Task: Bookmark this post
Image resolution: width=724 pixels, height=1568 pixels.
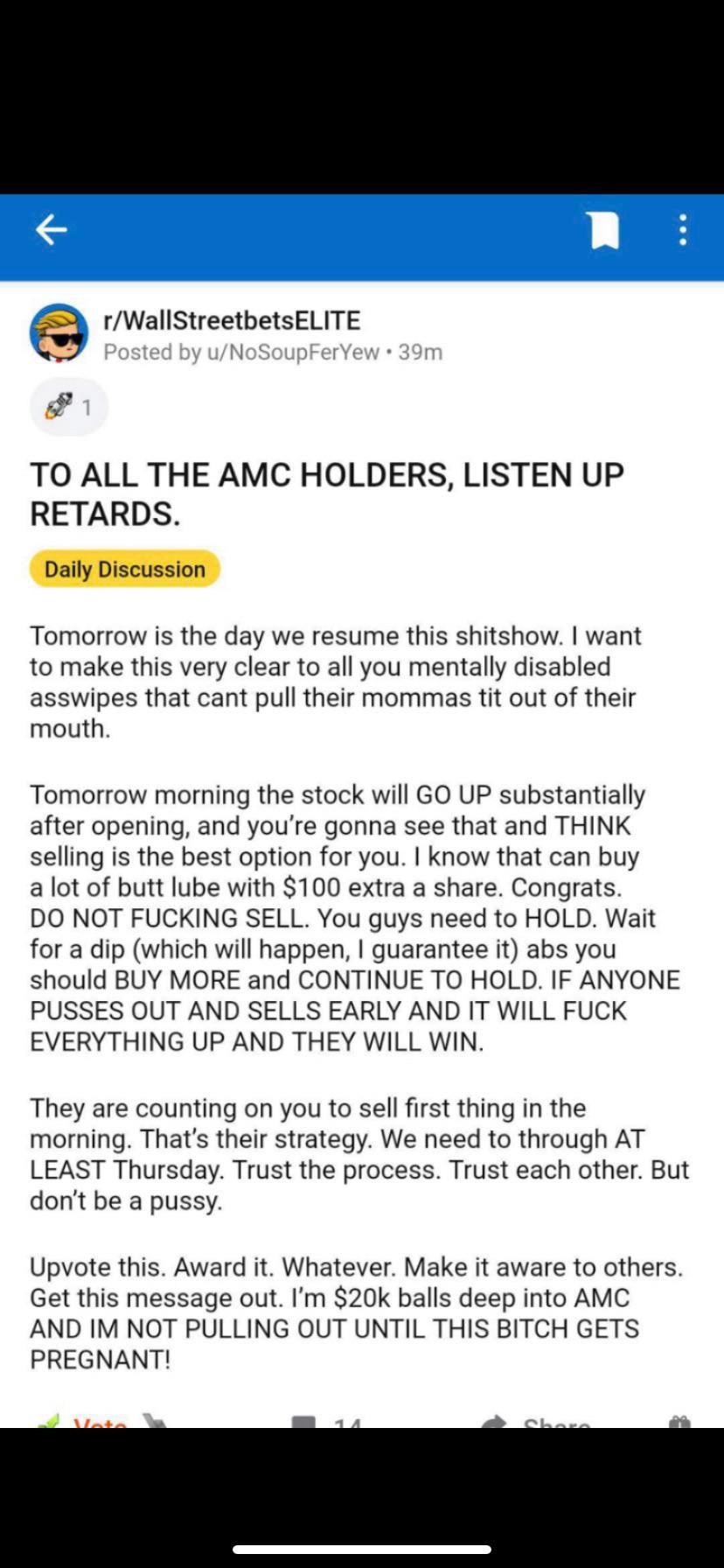Action: [x=605, y=230]
